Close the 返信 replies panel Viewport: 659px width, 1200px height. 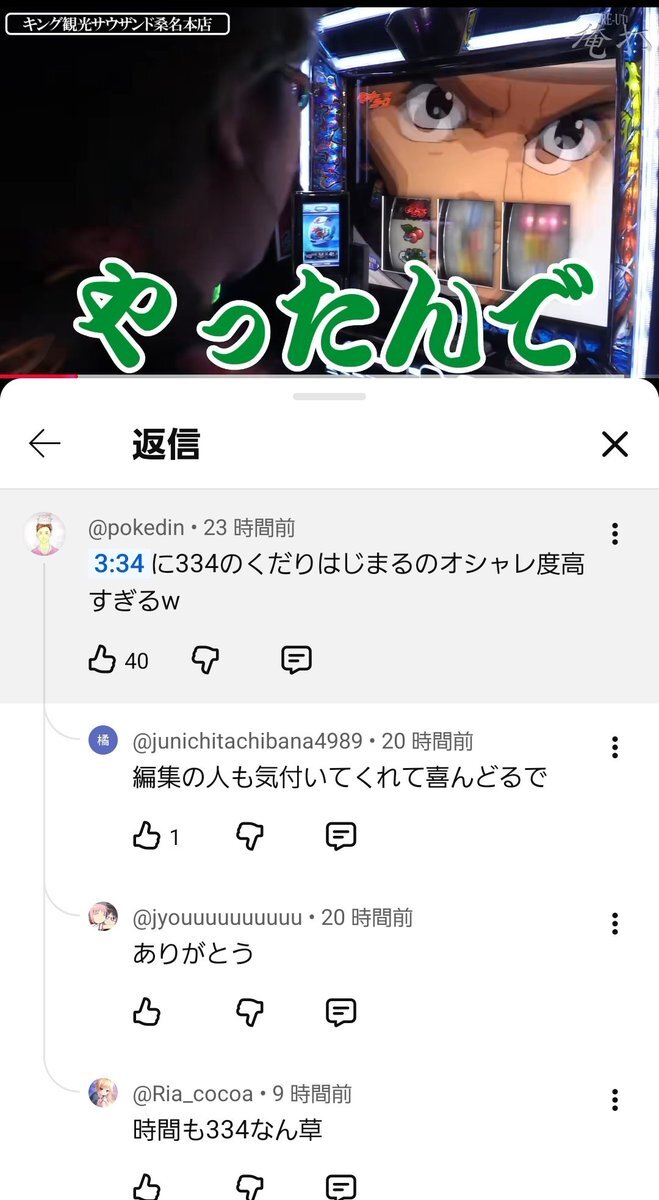point(614,444)
